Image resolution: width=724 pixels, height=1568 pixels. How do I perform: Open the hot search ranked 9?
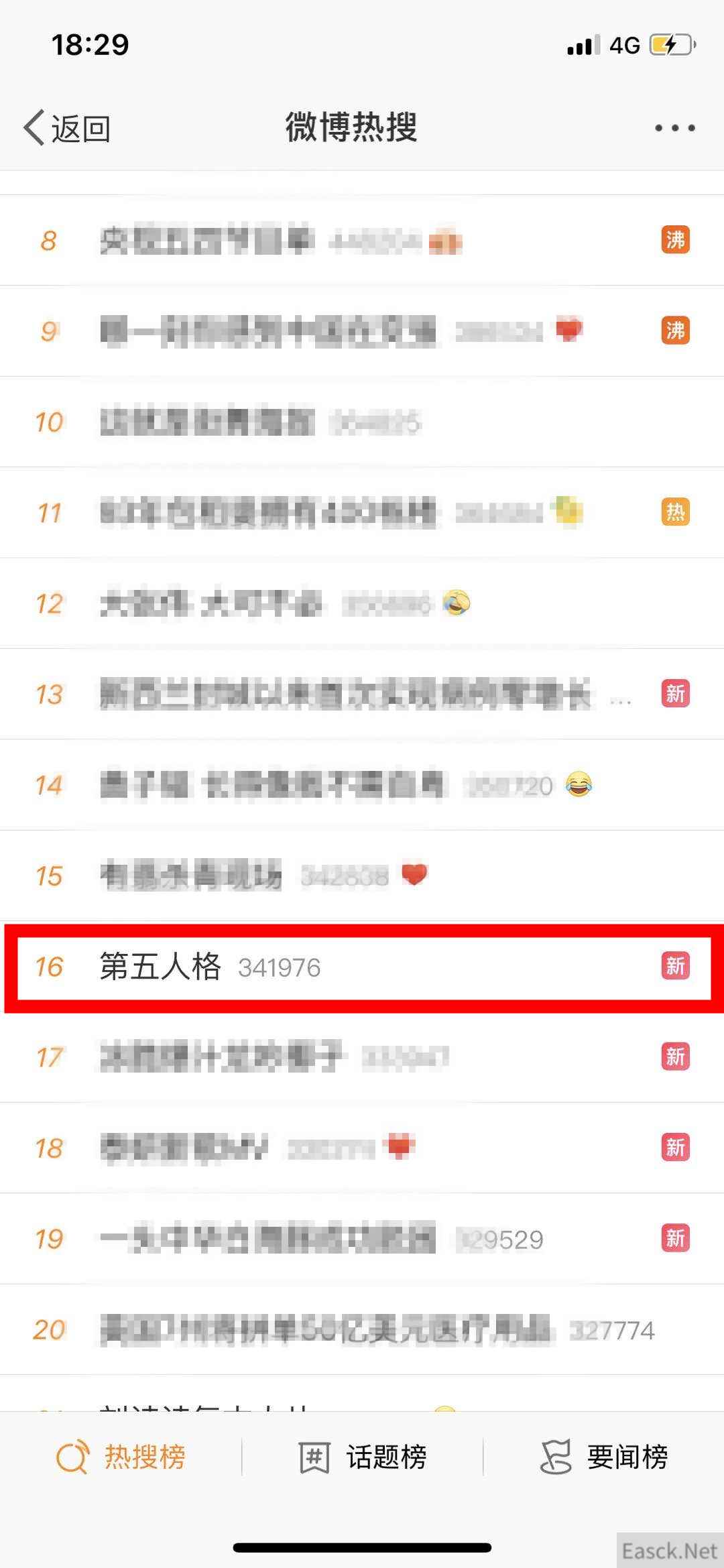[x=268, y=331]
